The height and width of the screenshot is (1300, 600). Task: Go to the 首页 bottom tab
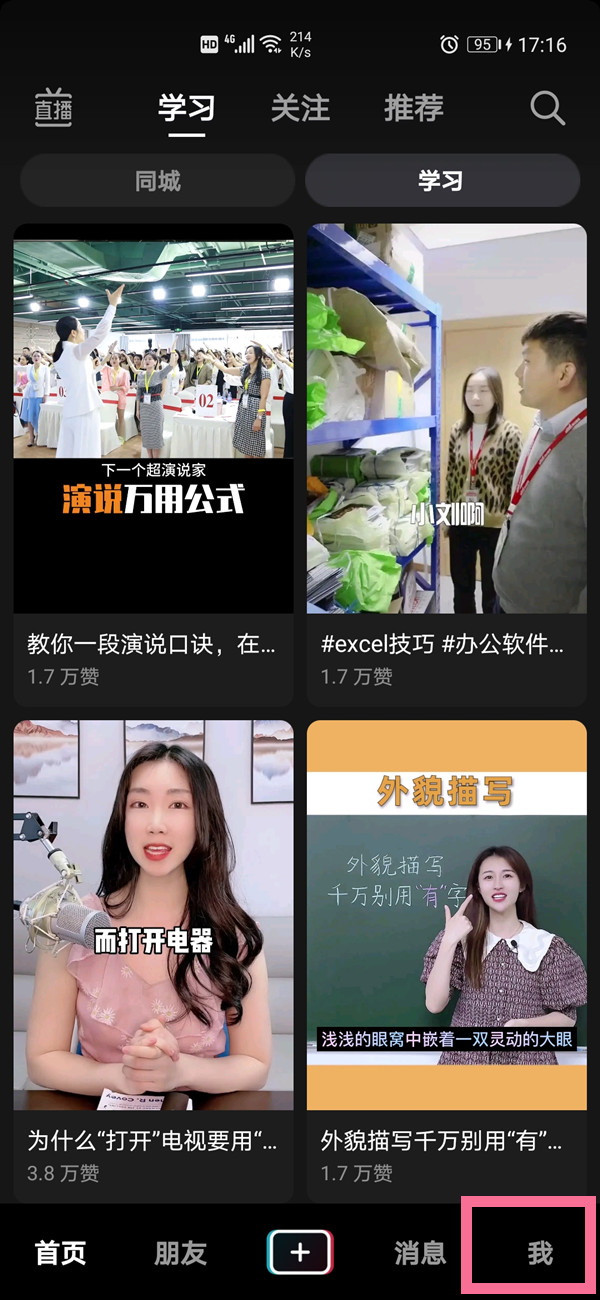tap(61, 1253)
